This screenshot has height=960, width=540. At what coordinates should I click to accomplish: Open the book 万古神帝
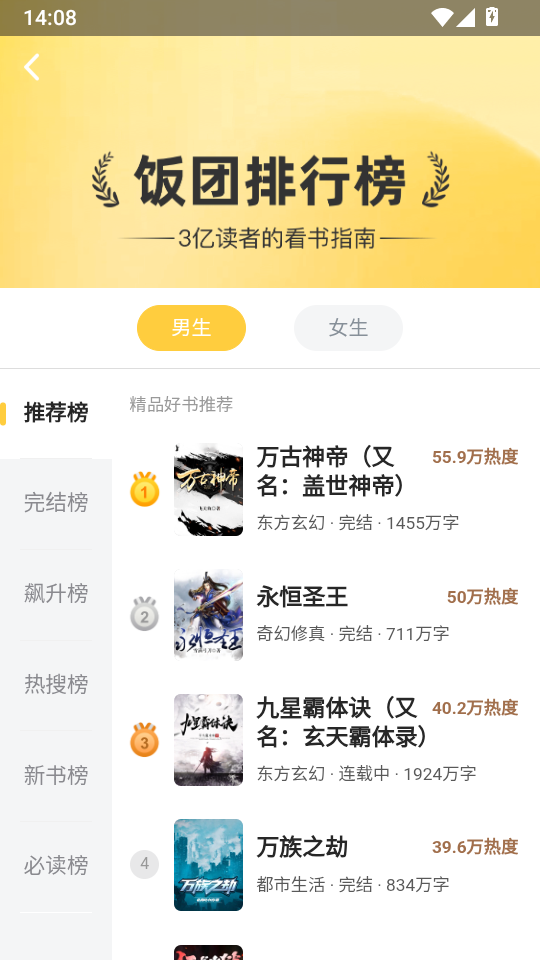(x=324, y=490)
